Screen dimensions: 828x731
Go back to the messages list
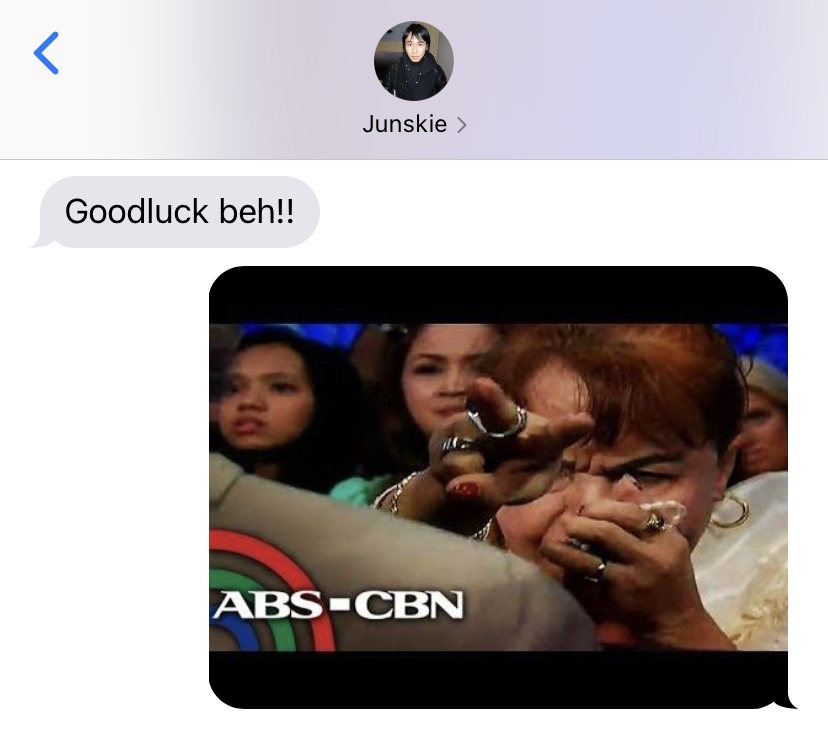tap(47, 53)
